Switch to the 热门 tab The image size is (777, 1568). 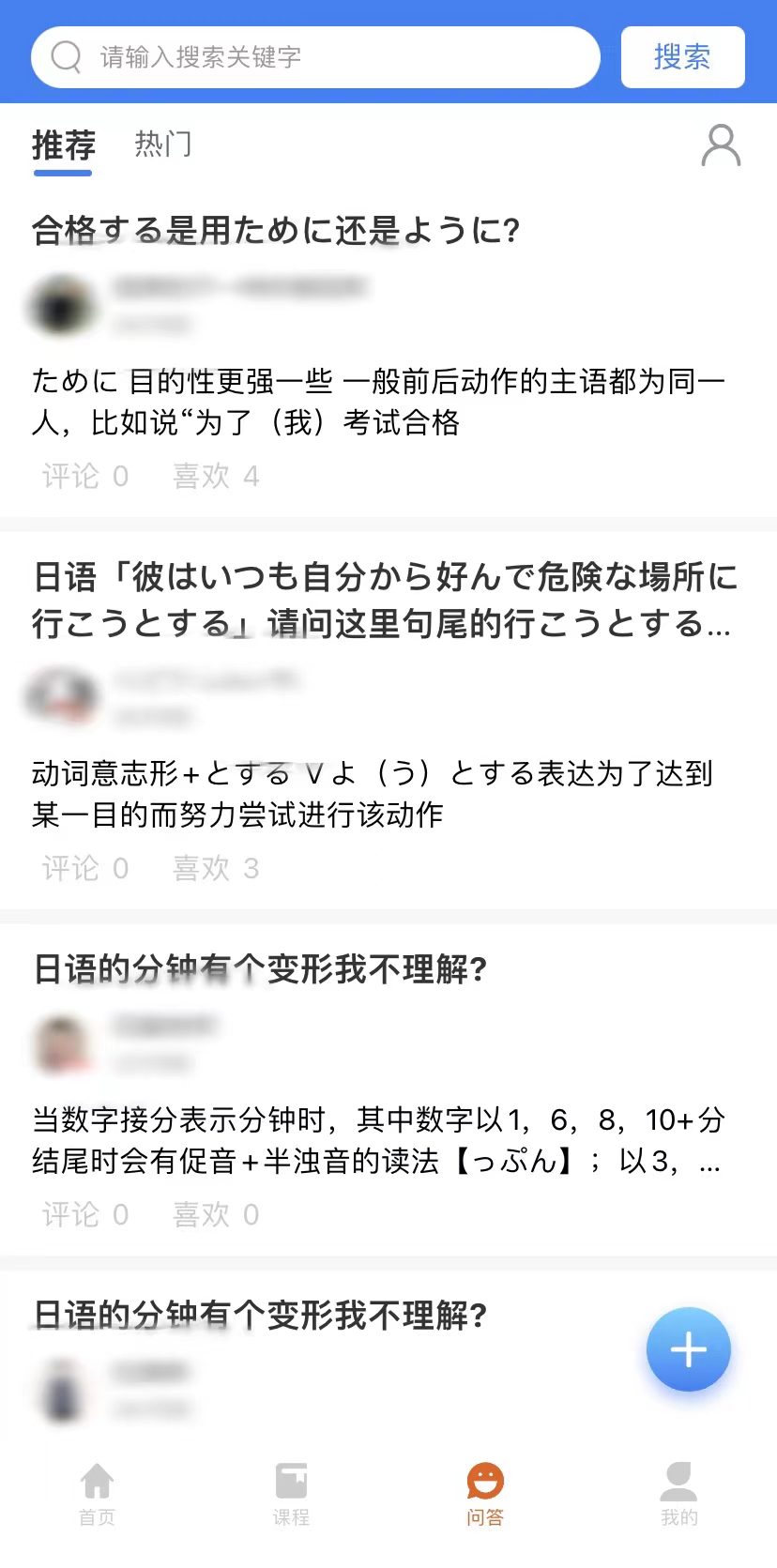[163, 145]
